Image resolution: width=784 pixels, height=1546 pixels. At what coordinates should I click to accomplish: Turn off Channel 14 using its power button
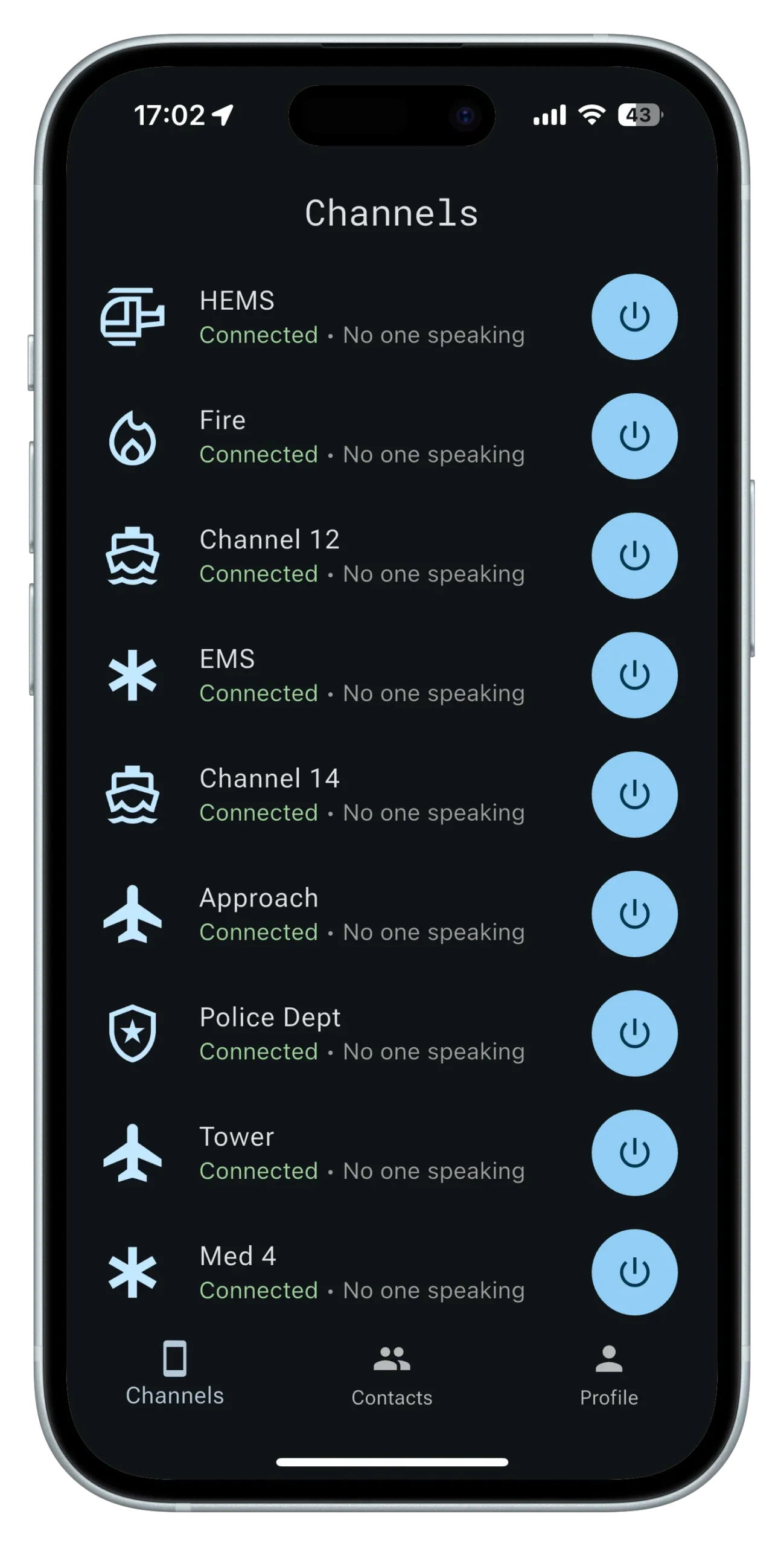(634, 794)
